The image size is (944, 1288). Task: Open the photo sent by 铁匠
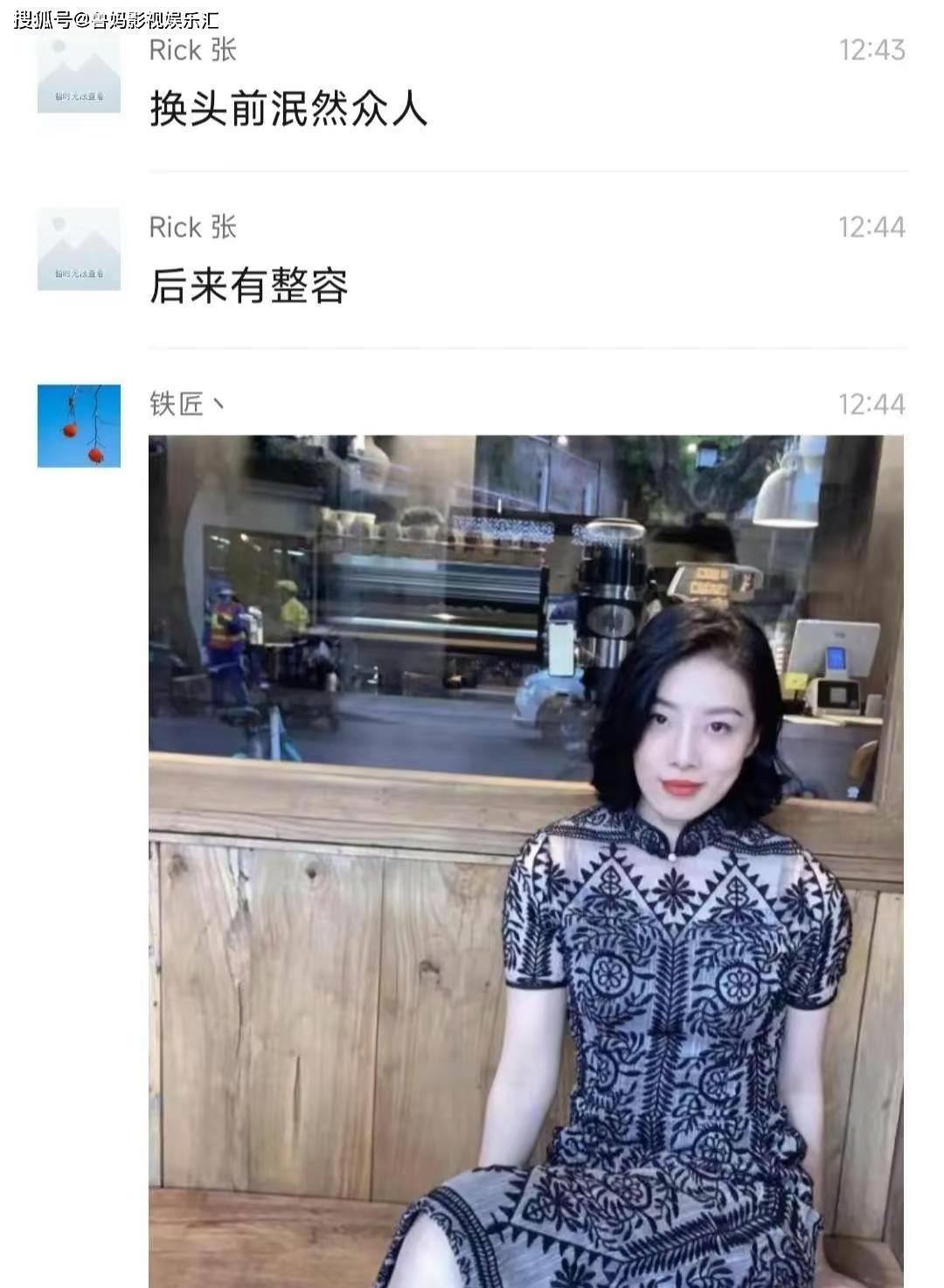(x=525, y=861)
